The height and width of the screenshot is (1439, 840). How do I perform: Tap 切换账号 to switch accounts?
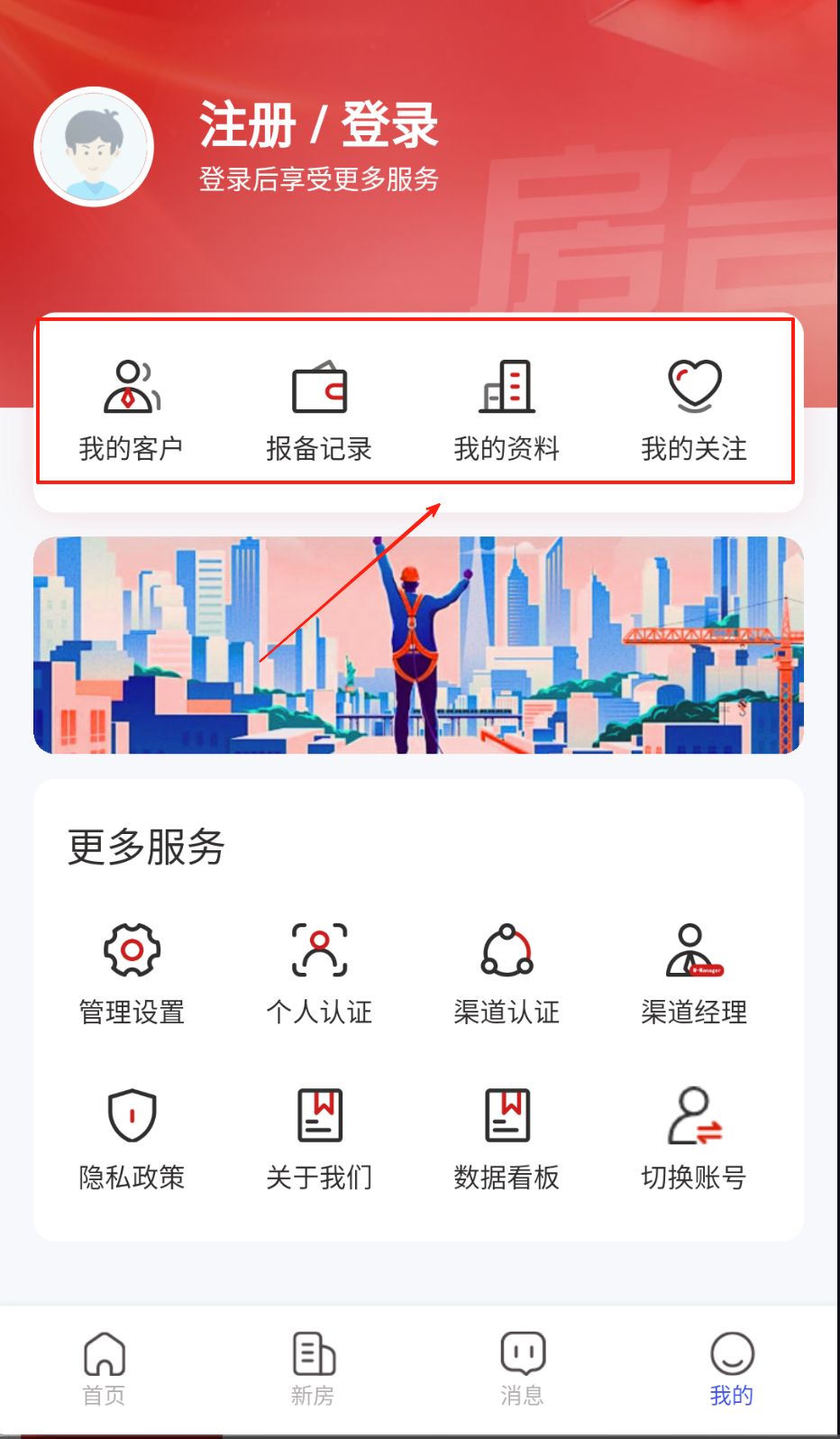pyautogui.click(x=694, y=1138)
